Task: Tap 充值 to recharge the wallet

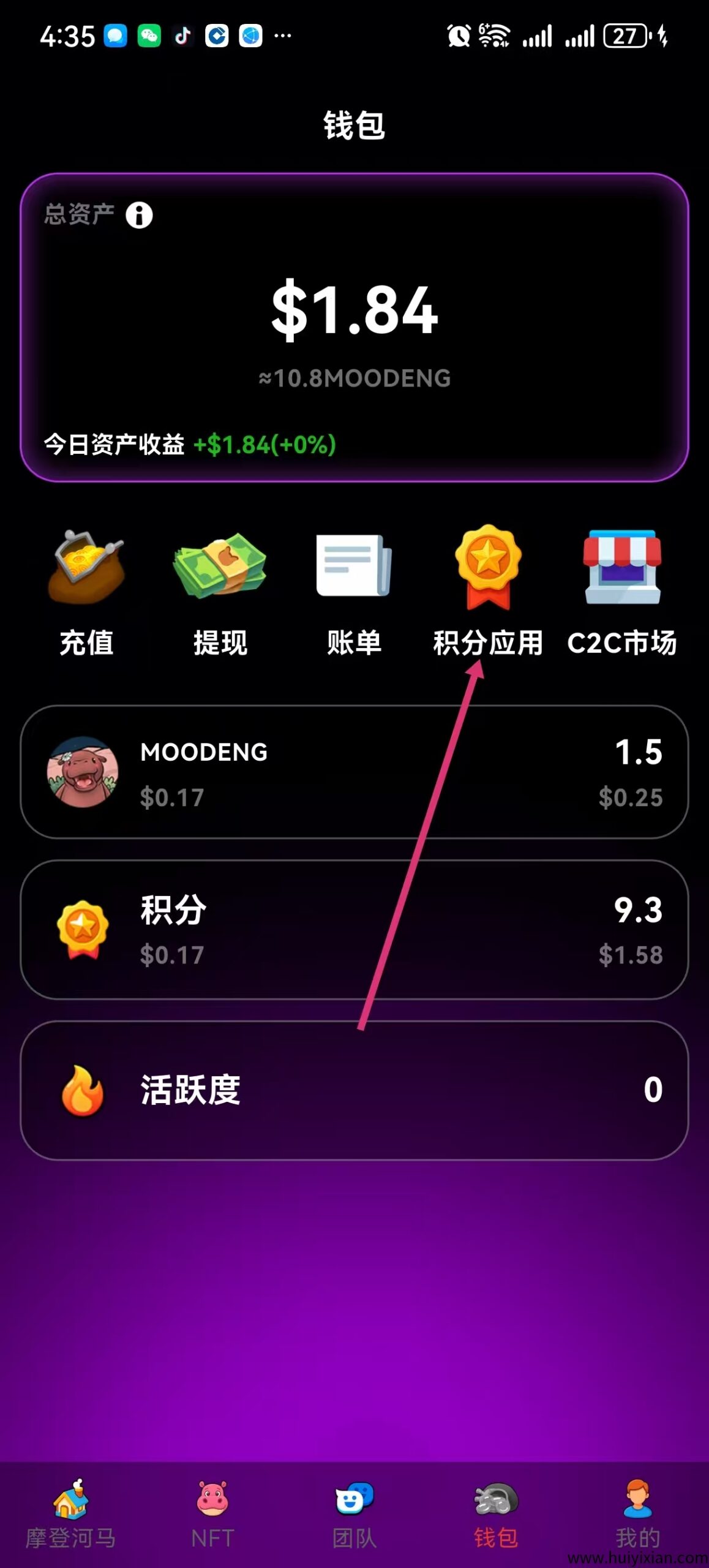Action: point(86,592)
